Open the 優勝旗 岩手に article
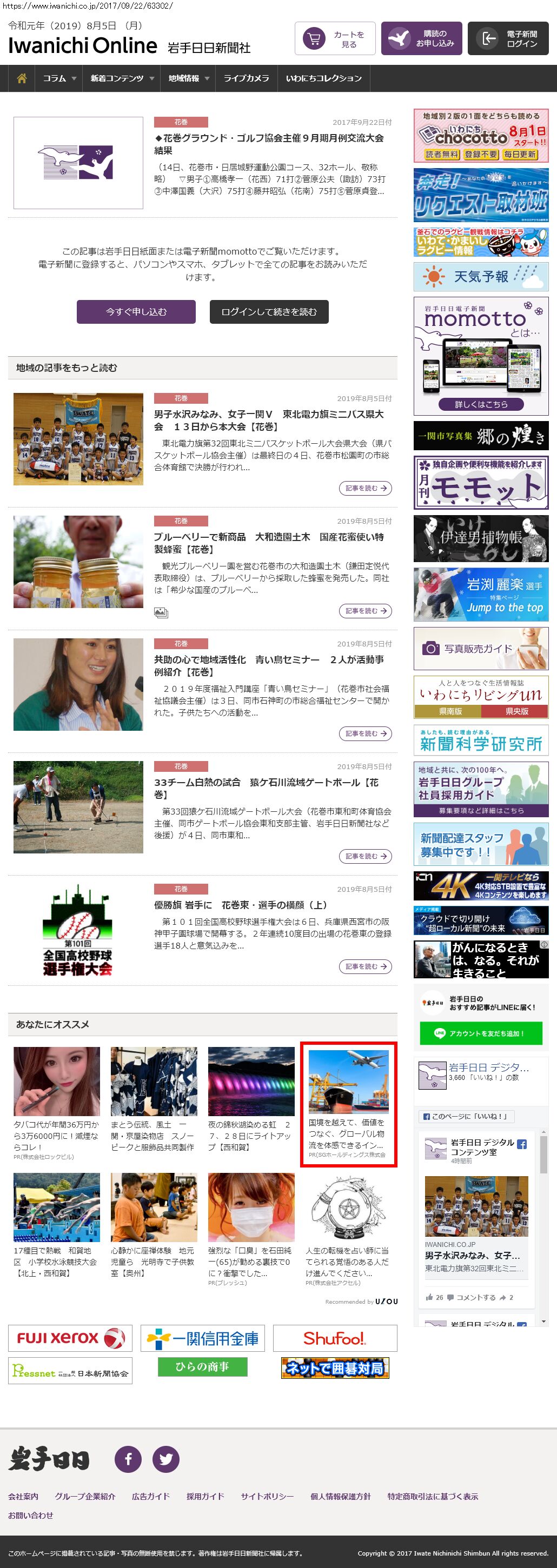 [240, 905]
